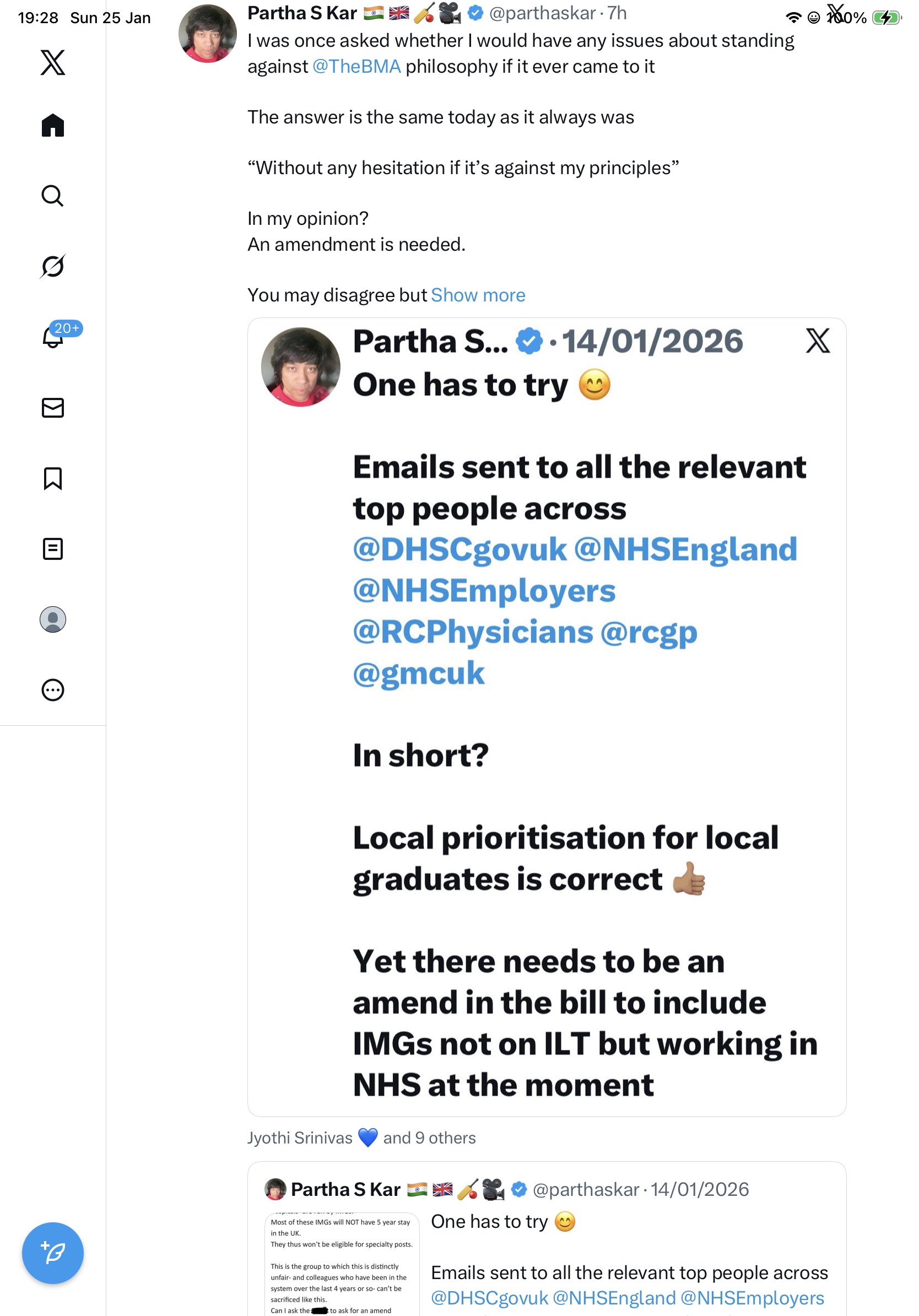Open the search magnifier in sidebar
The width and height of the screenshot is (919, 1316).
(53, 196)
